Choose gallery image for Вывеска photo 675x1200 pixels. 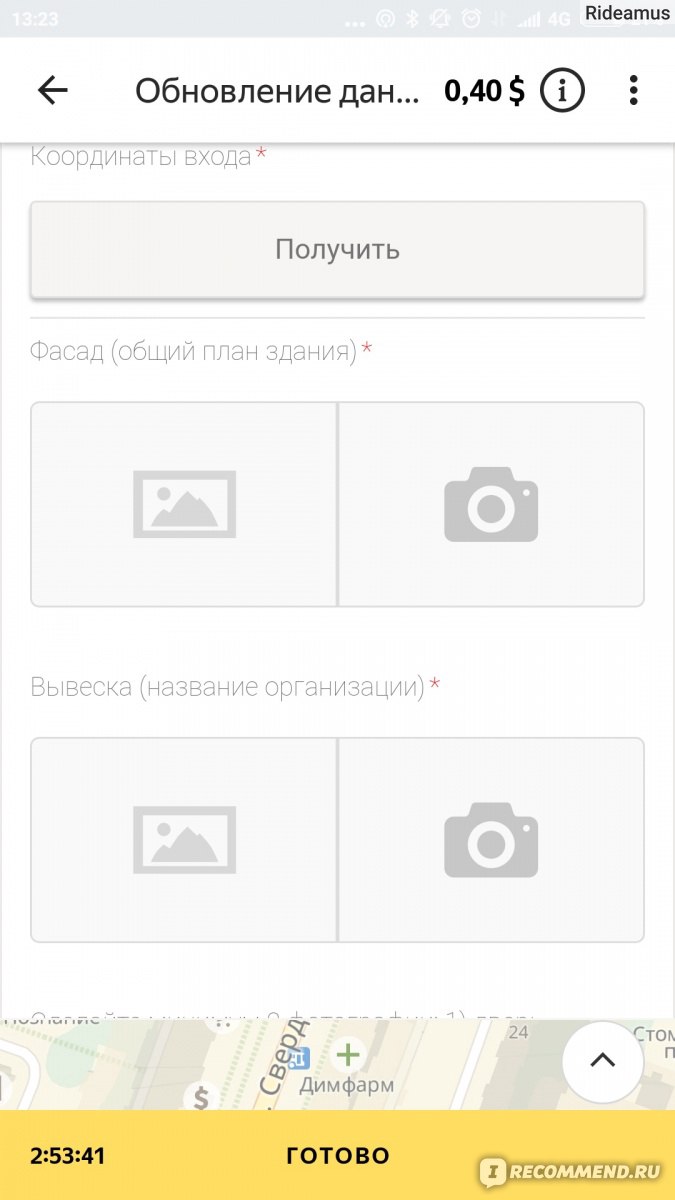[x=184, y=840]
